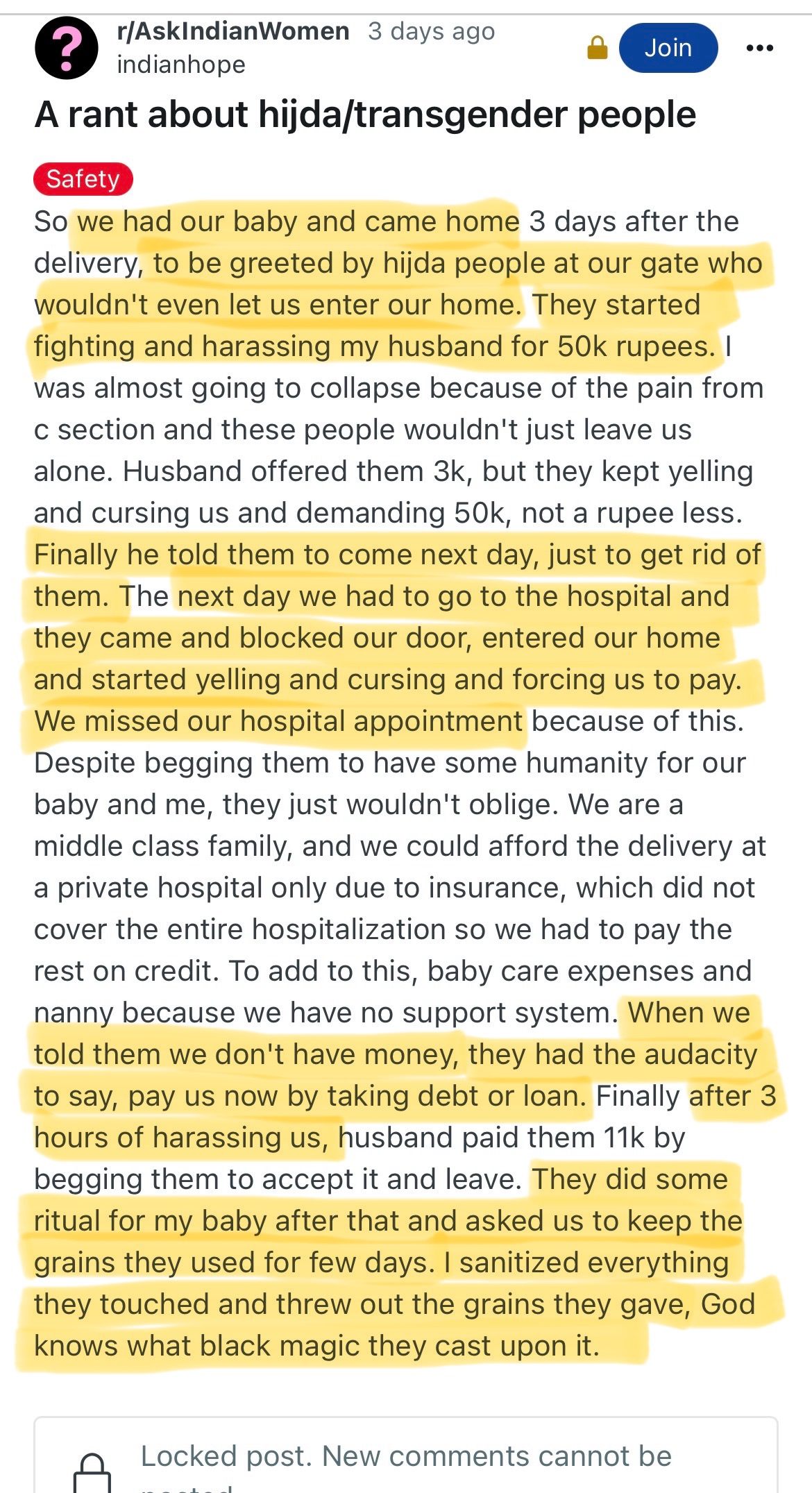Screen dimensions: 812x1493
Task: Open the subreddit avatar icon
Action: pyautogui.click(x=67, y=48)
